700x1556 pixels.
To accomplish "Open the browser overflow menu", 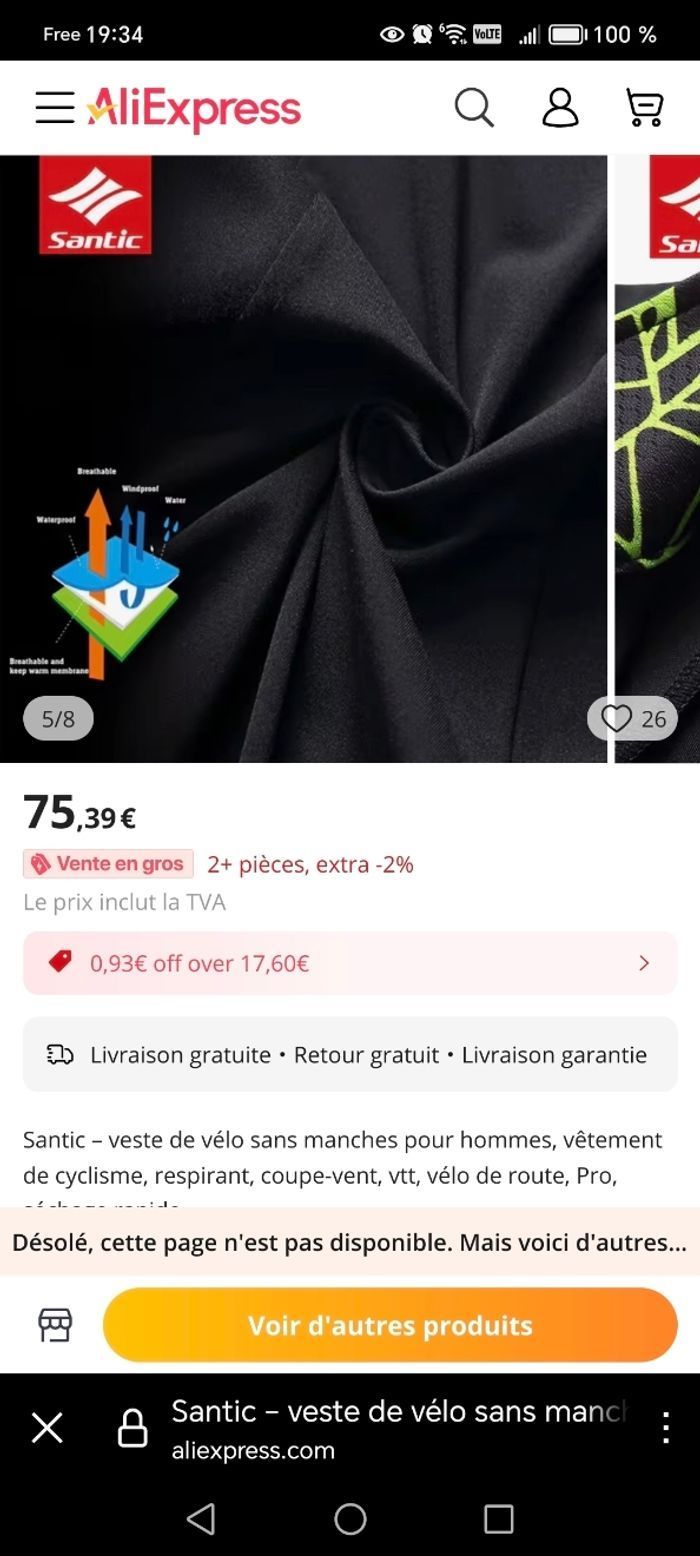I will click(666, 1428).
